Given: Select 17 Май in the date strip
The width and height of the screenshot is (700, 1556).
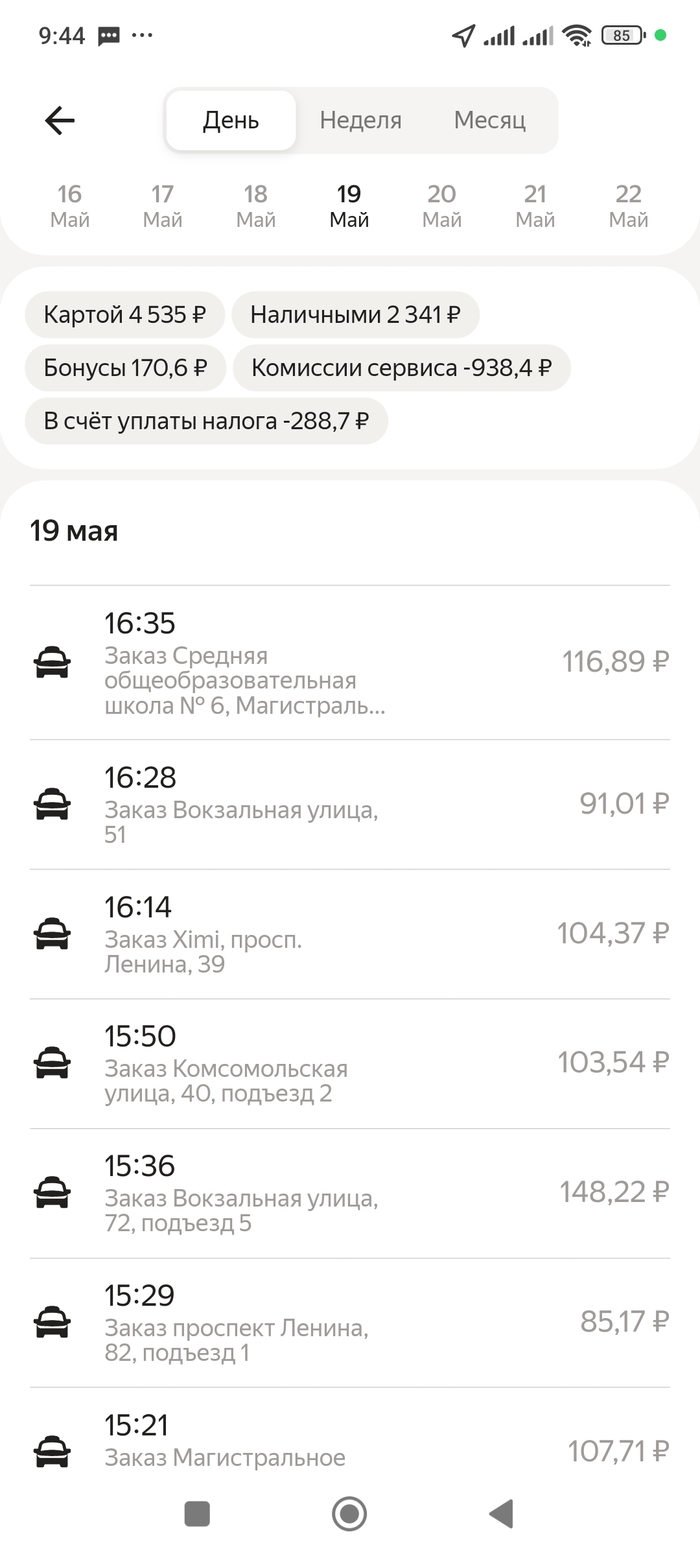Looking at the screenshot, I should tap(163, 206).
